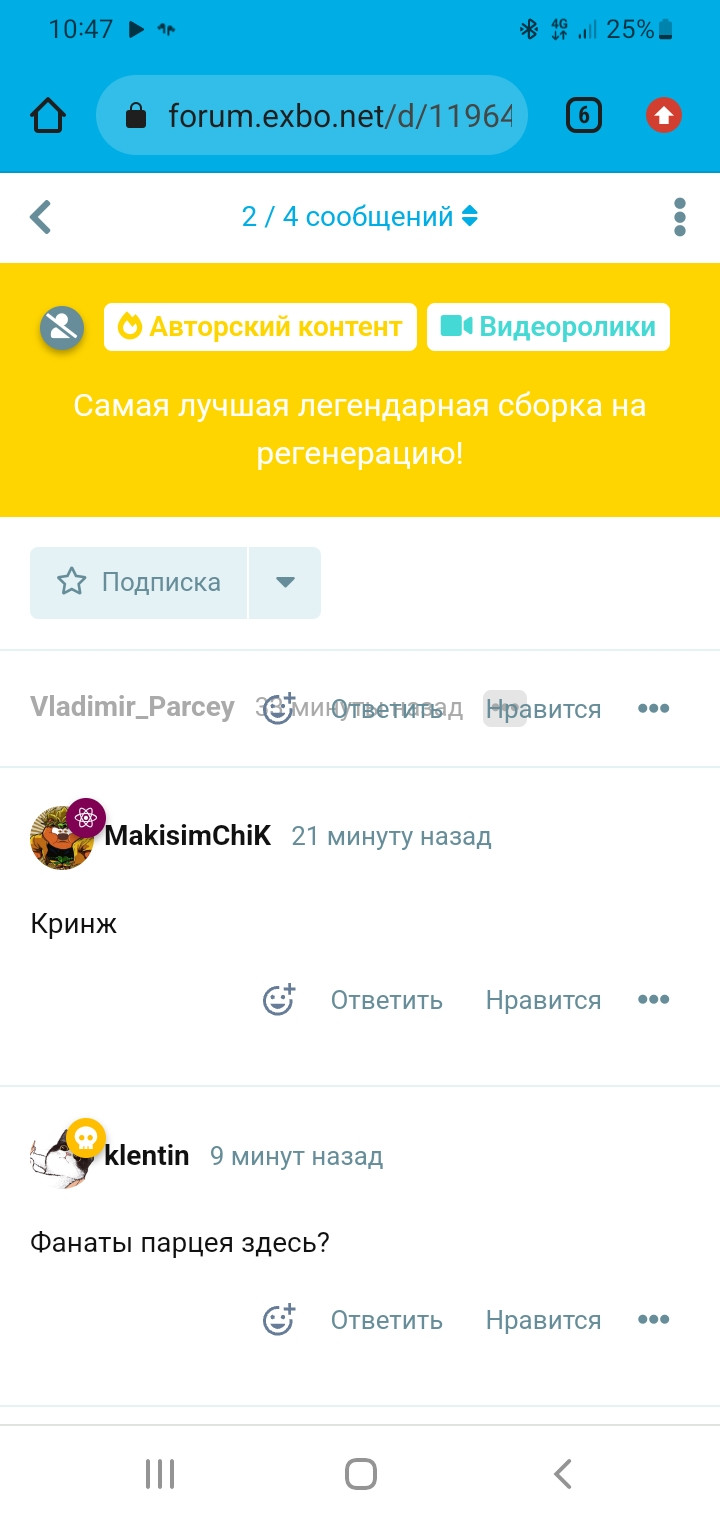Screen dimensions: 720x1520
Task: Add a reaction to klentin's post
Action: pos(278,1320)
